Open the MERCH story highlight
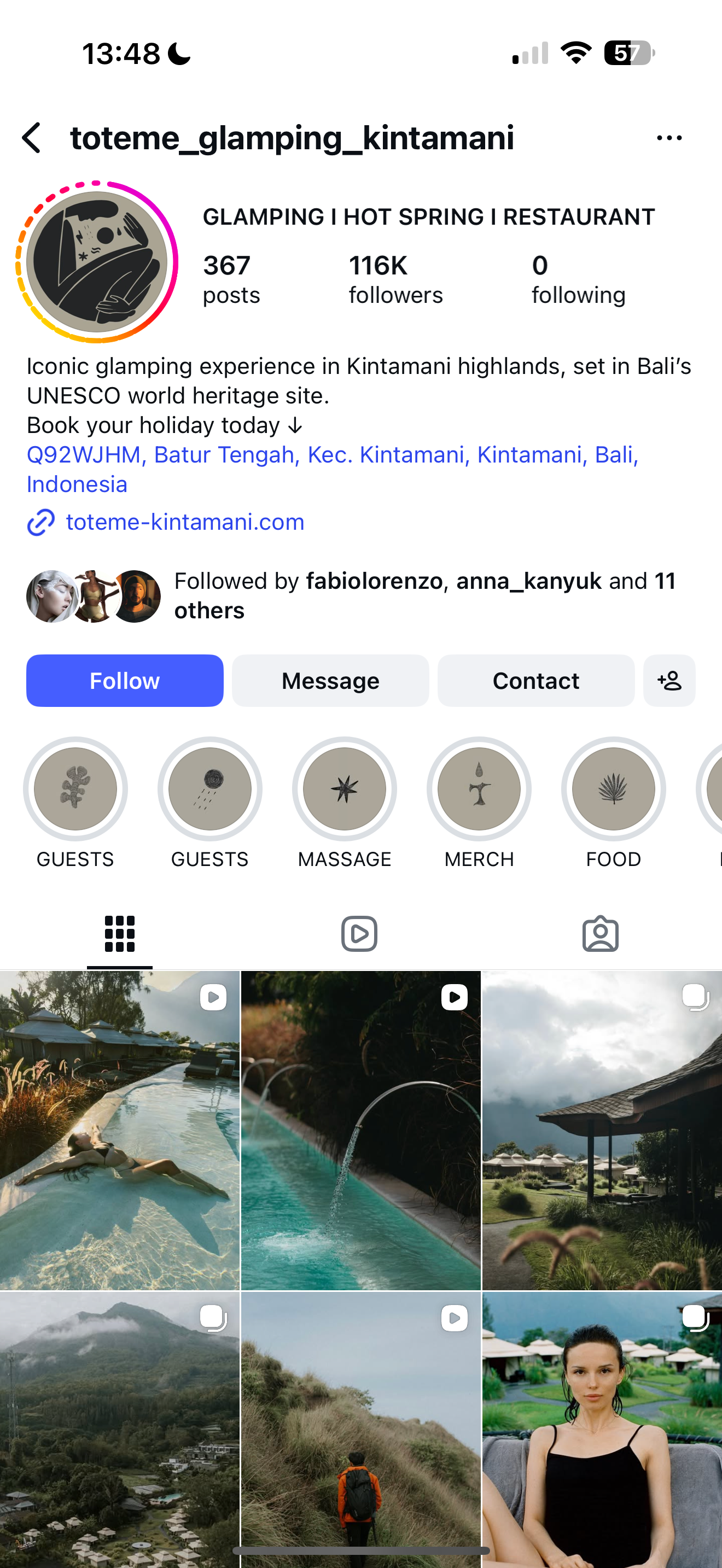 coord(479,789)
